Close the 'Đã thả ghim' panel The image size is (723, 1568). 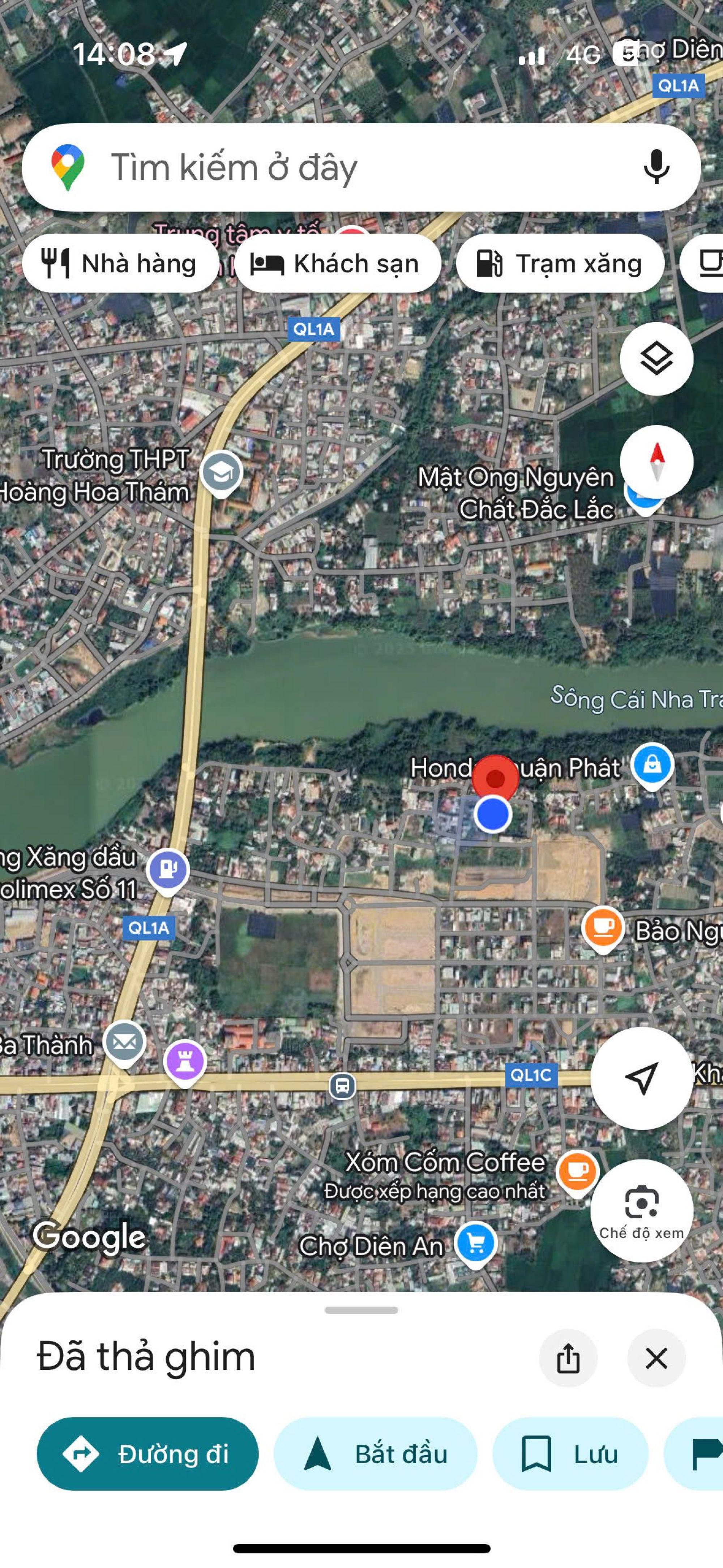656,1358
